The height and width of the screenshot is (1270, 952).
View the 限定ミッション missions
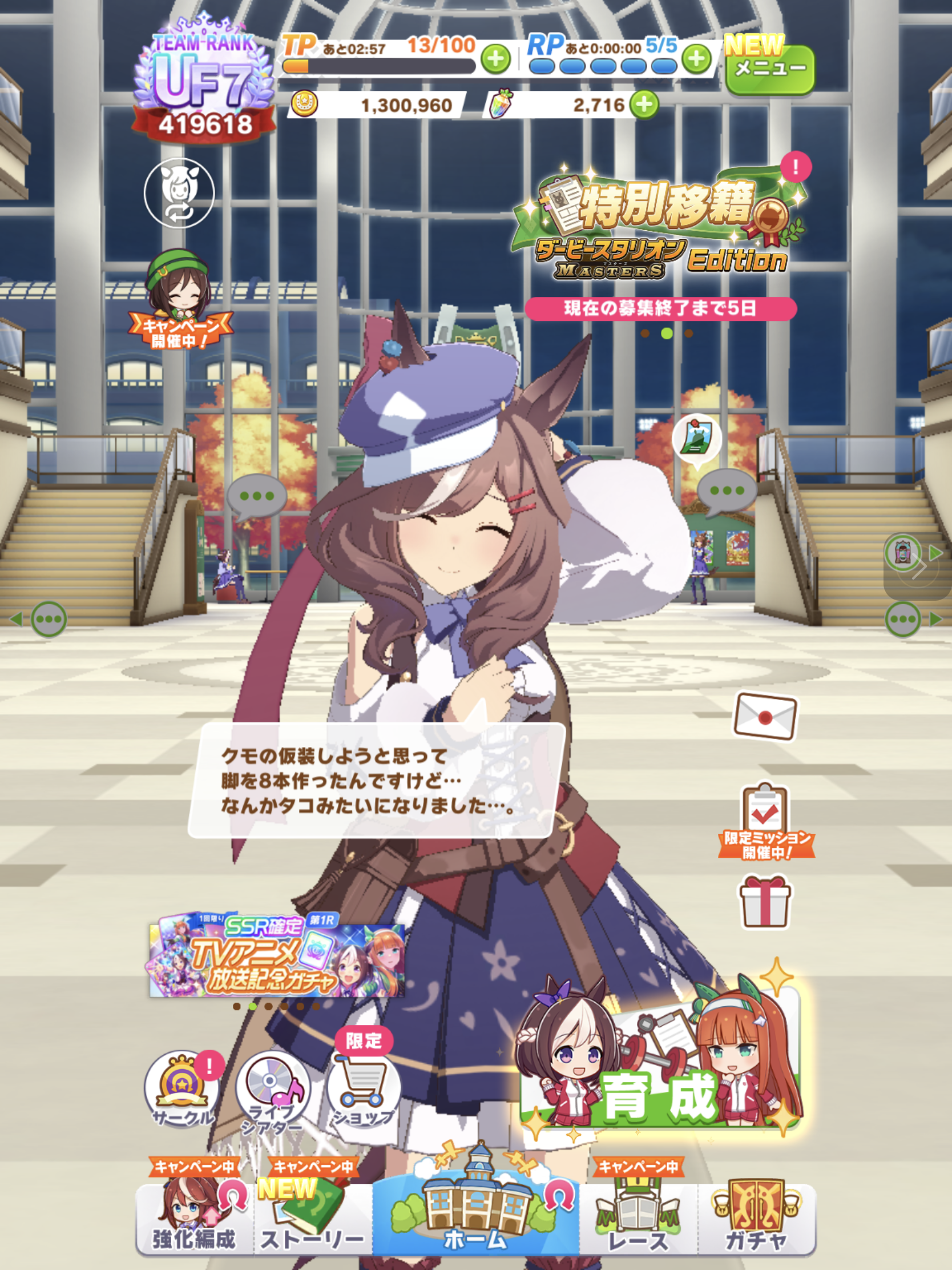[x=765, y=821]
